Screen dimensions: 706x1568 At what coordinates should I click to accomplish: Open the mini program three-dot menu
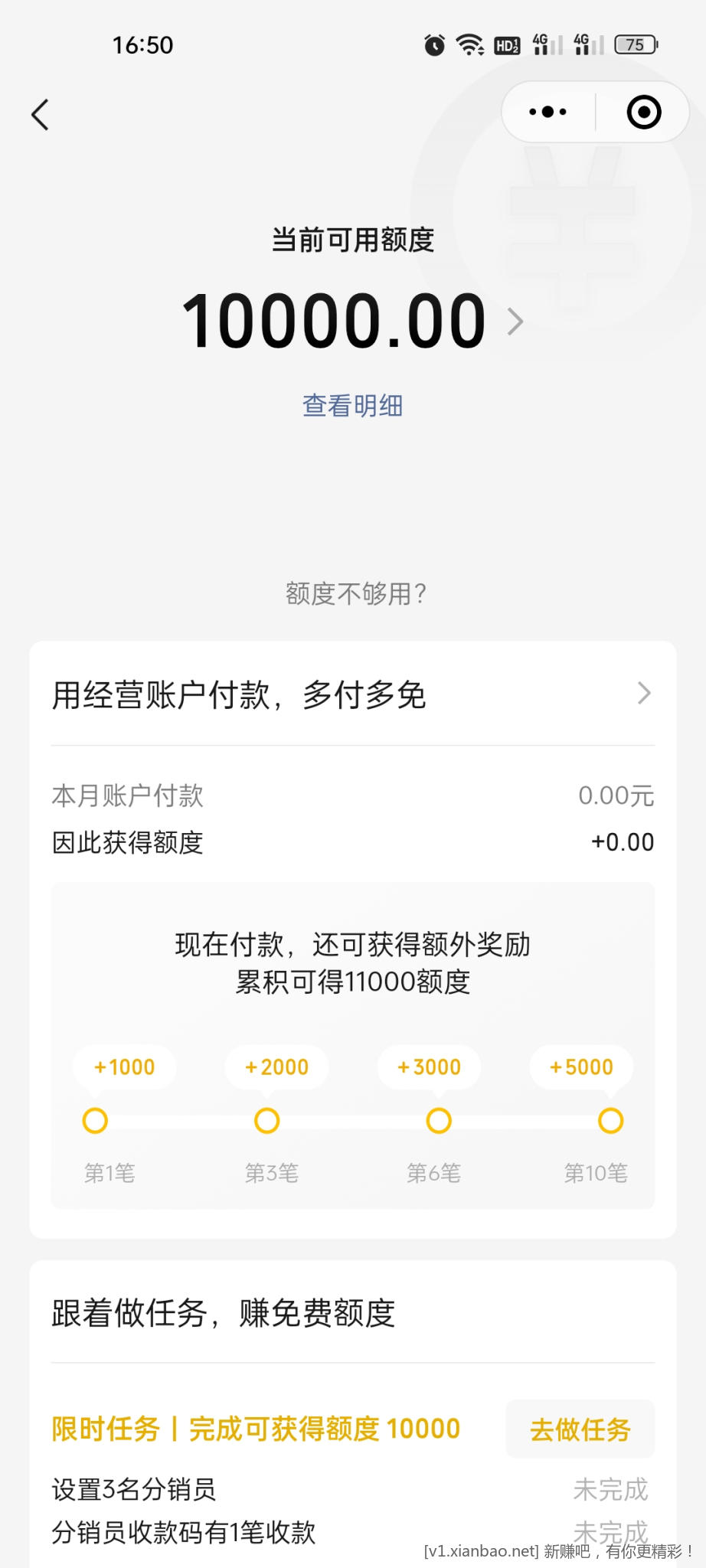click(x=548, y=112)
